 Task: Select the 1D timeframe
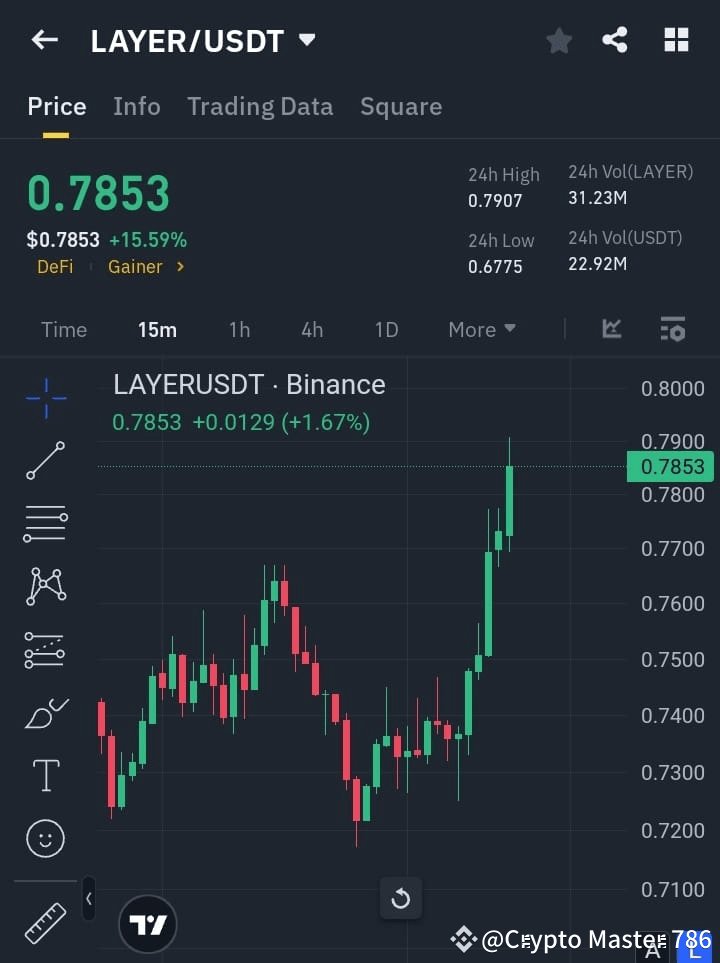[386, 329]
